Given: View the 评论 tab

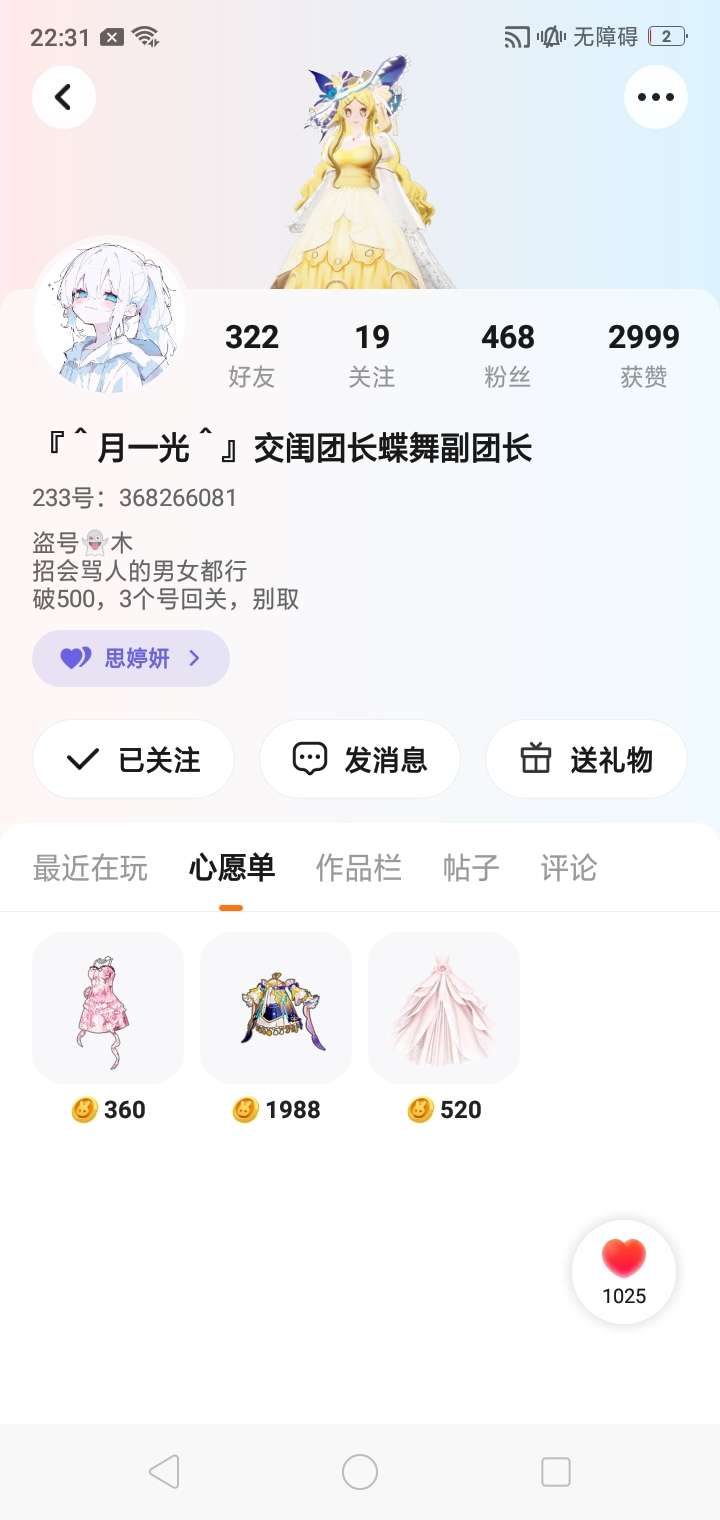Looking at the screenshot, I should 568,868.
